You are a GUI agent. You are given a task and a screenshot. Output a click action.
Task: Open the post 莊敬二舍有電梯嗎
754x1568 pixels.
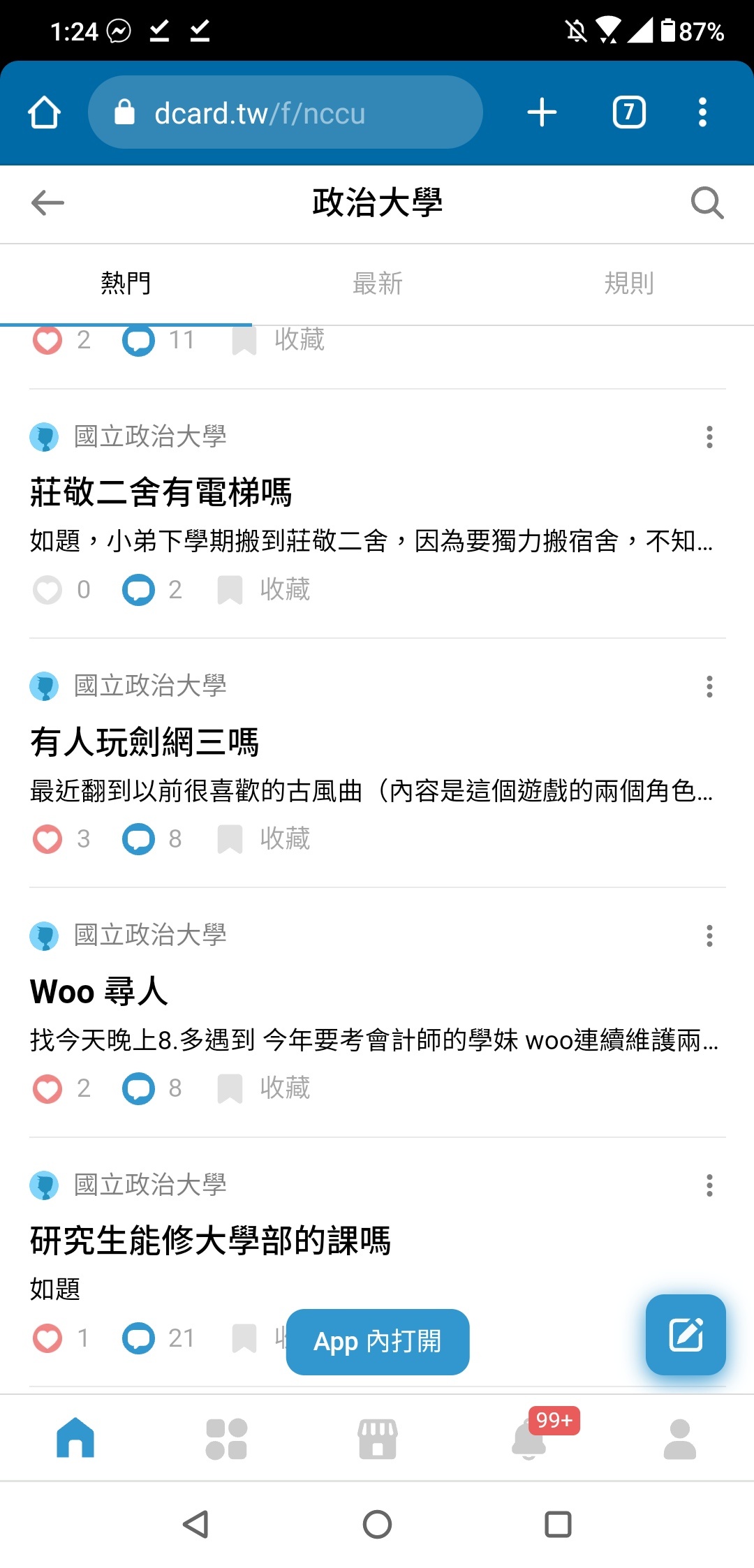pos(161,492)
